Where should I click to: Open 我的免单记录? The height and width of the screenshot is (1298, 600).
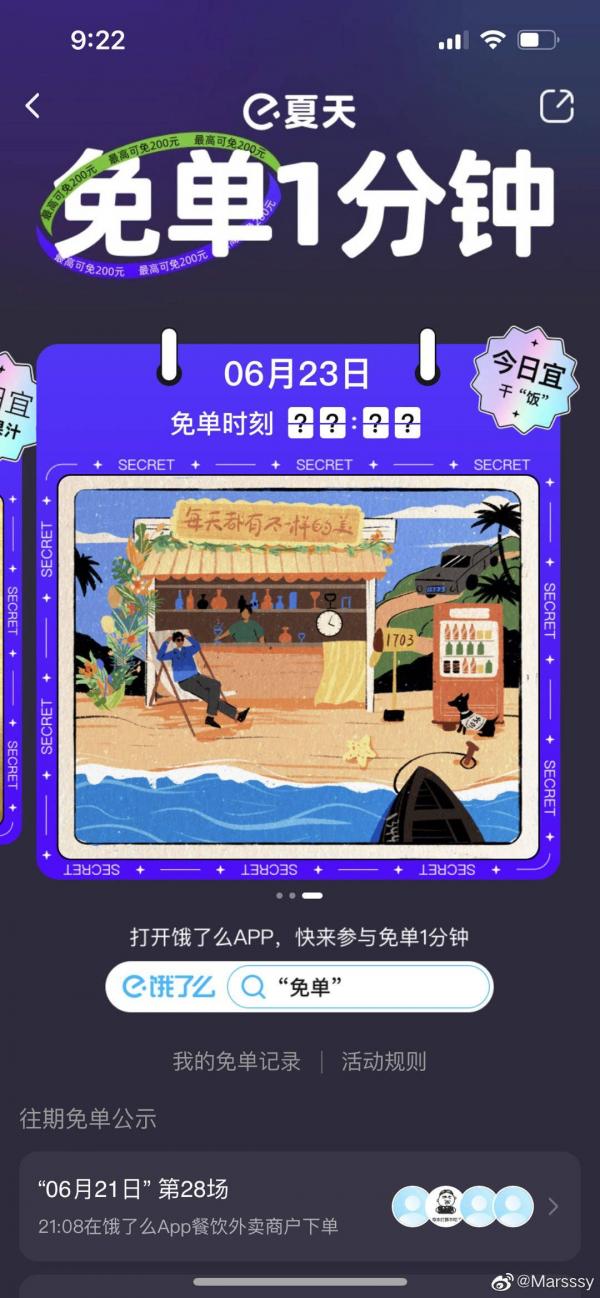pos(236,1061)
